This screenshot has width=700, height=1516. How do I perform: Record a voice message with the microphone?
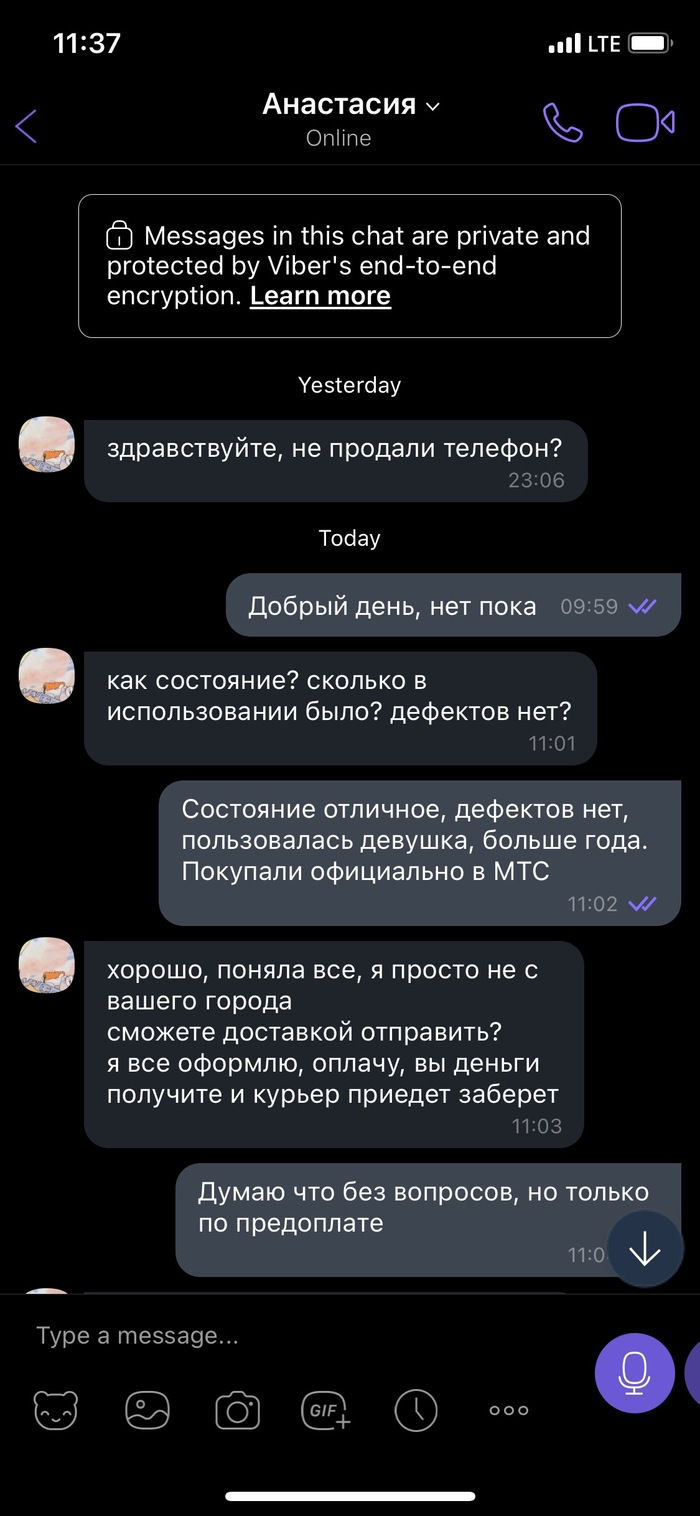coord(633,1372)
